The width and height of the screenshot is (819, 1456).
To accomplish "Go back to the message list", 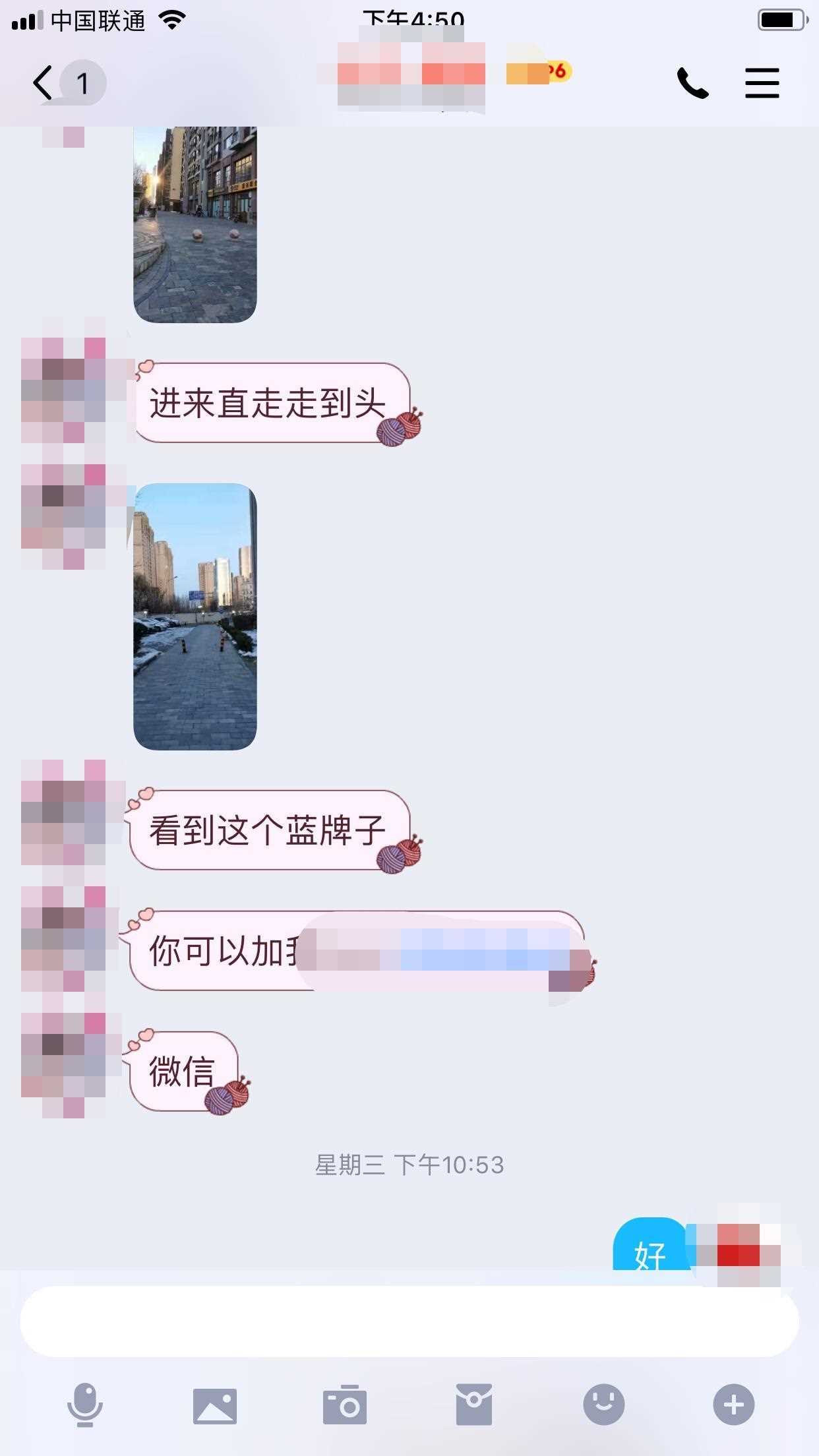I will [44, 83].
